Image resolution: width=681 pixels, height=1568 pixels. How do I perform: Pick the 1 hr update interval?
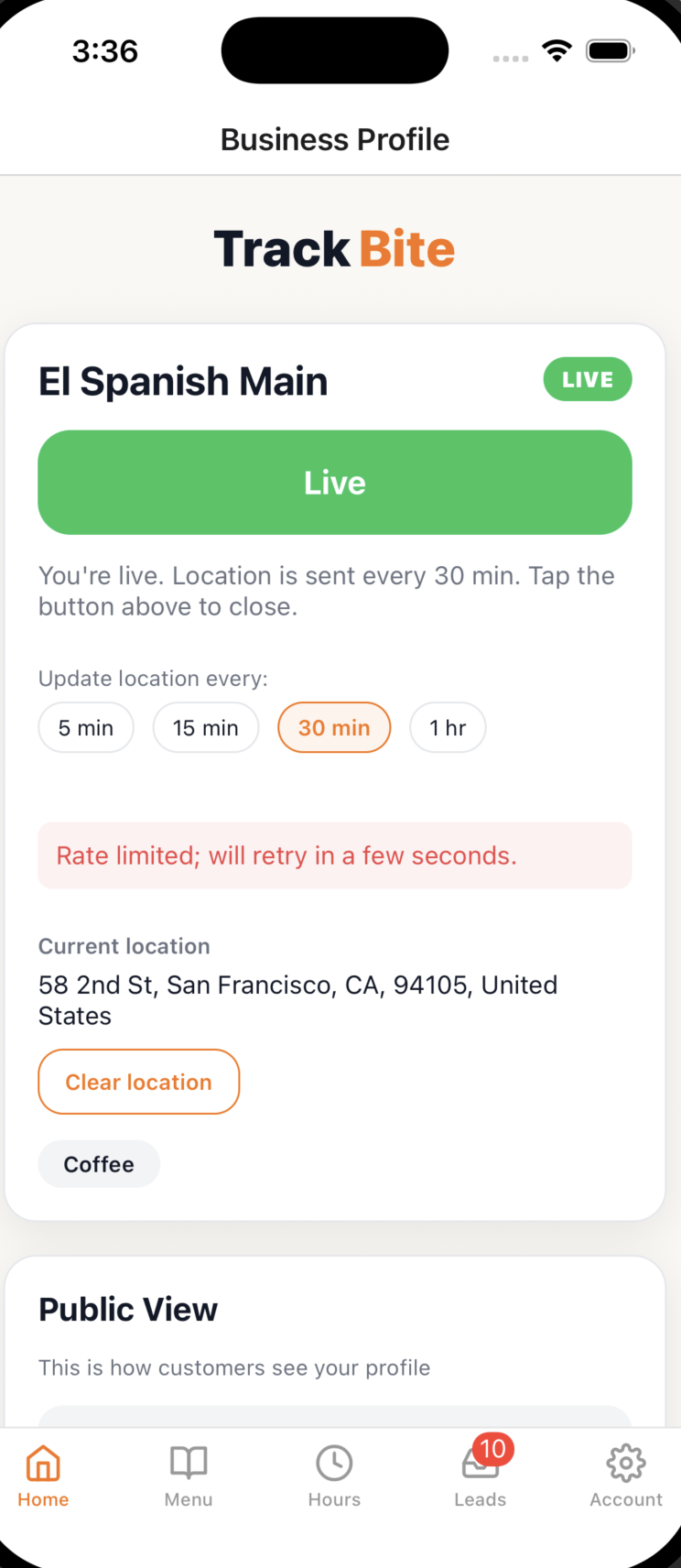tap(448, 727)
